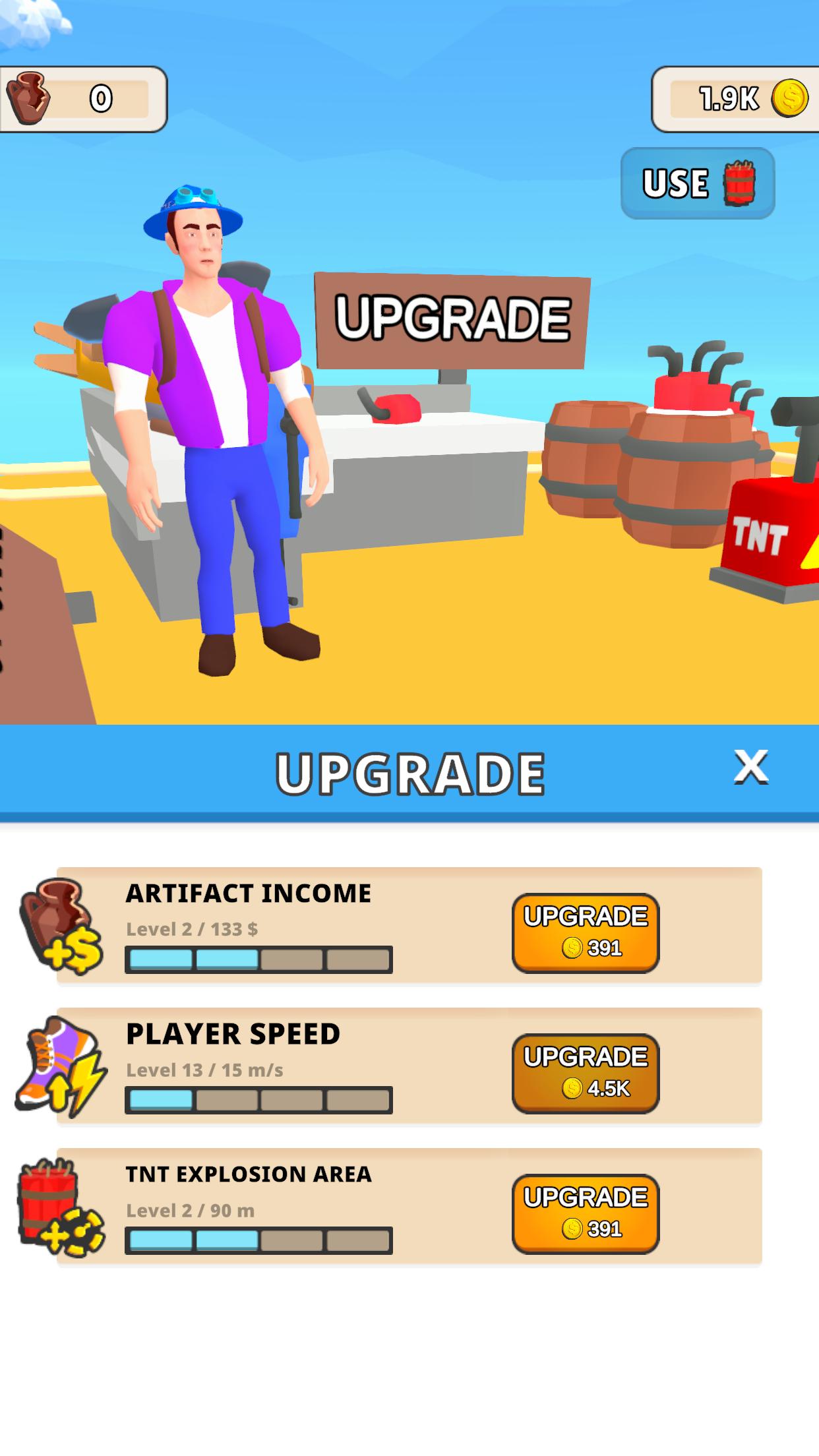This screenshot has width=819, height=1456.
Task: Close the Upgrade panel
Action: coord(750,768)
